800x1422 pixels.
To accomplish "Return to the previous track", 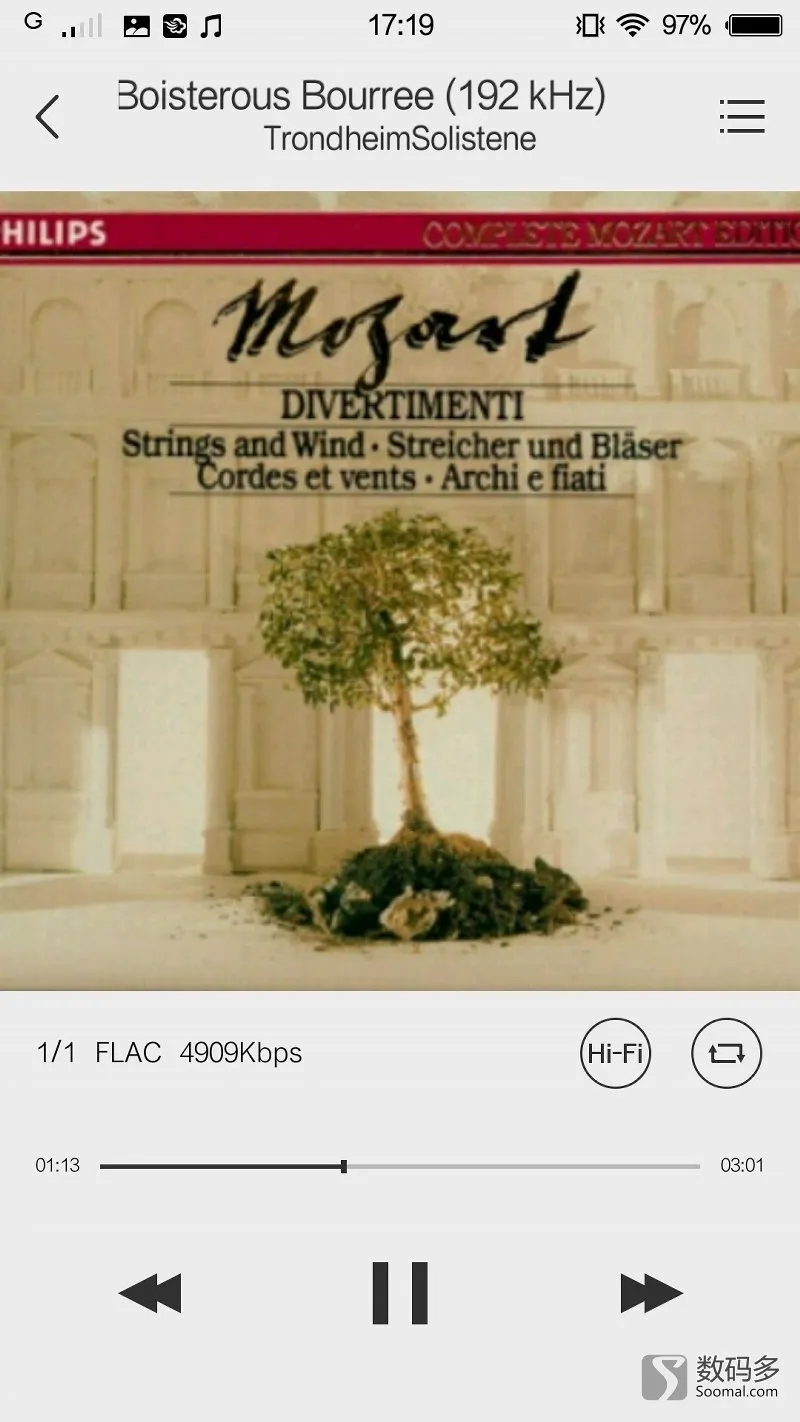I will 150,1293.
